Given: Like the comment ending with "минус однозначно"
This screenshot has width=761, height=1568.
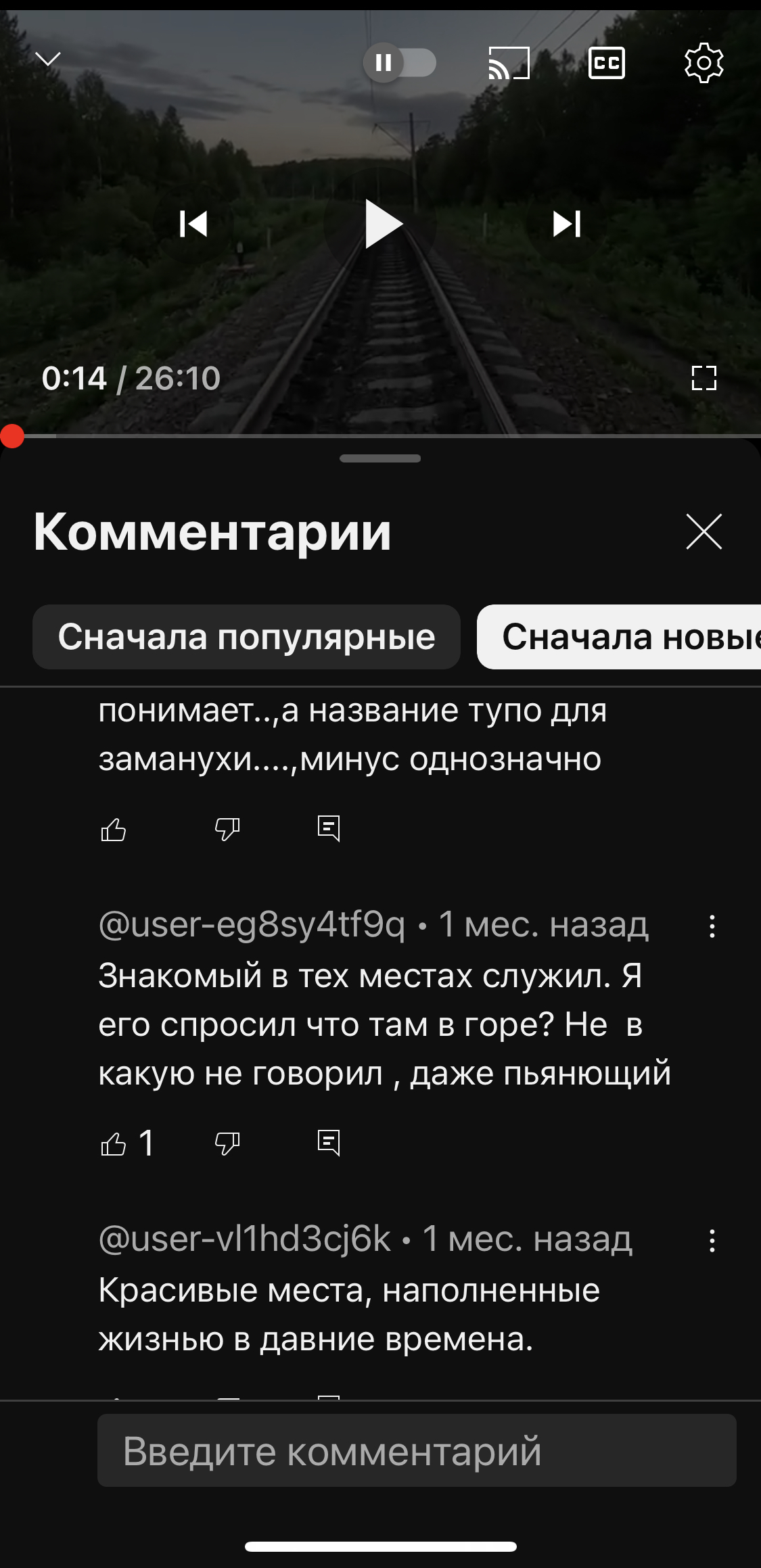Looking at the screenshot, I should [114, 829].
